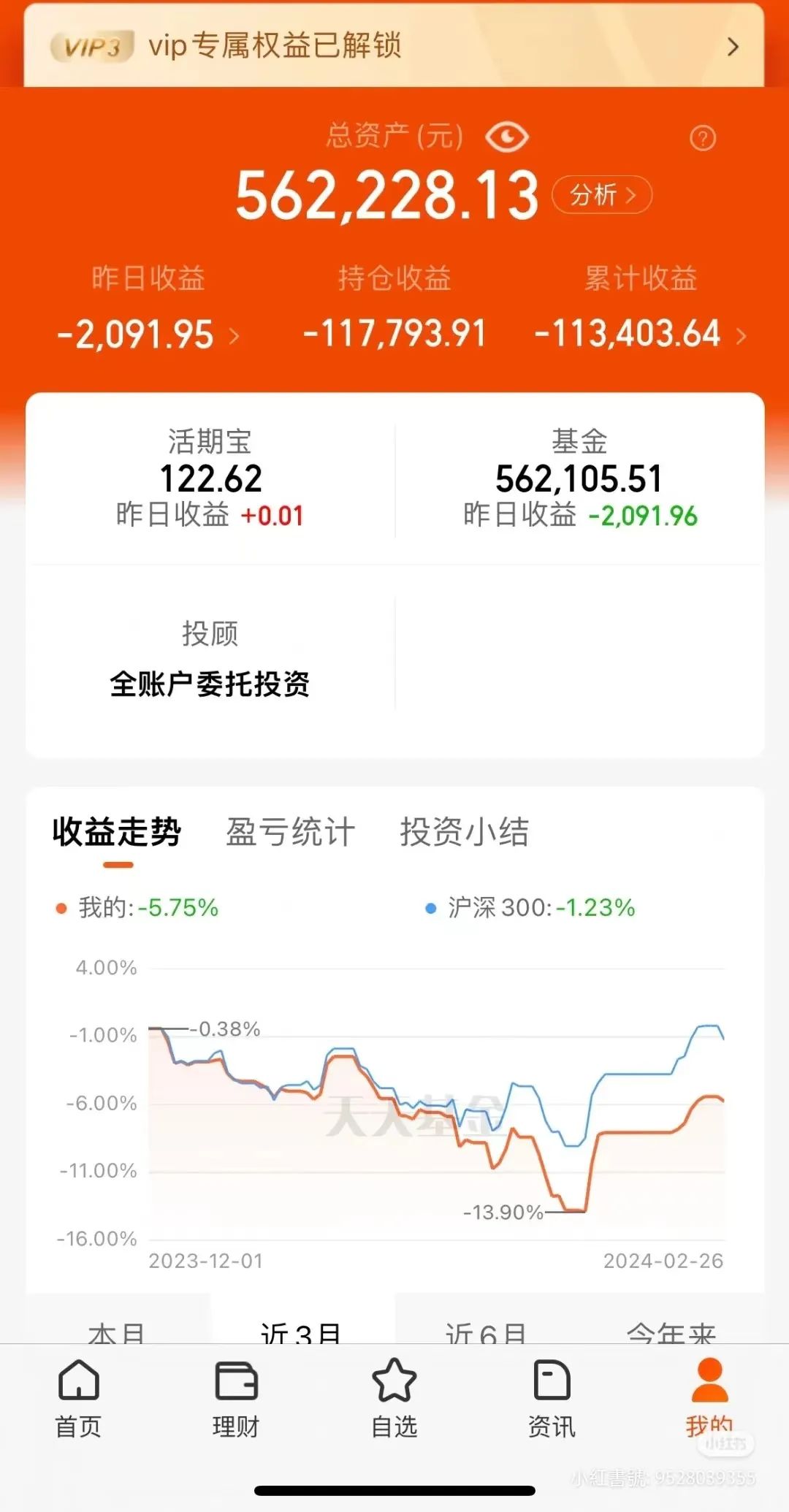Tap the 分析 button beside total assets
This screenshot has width=789, height=1512.
[601, 195]
